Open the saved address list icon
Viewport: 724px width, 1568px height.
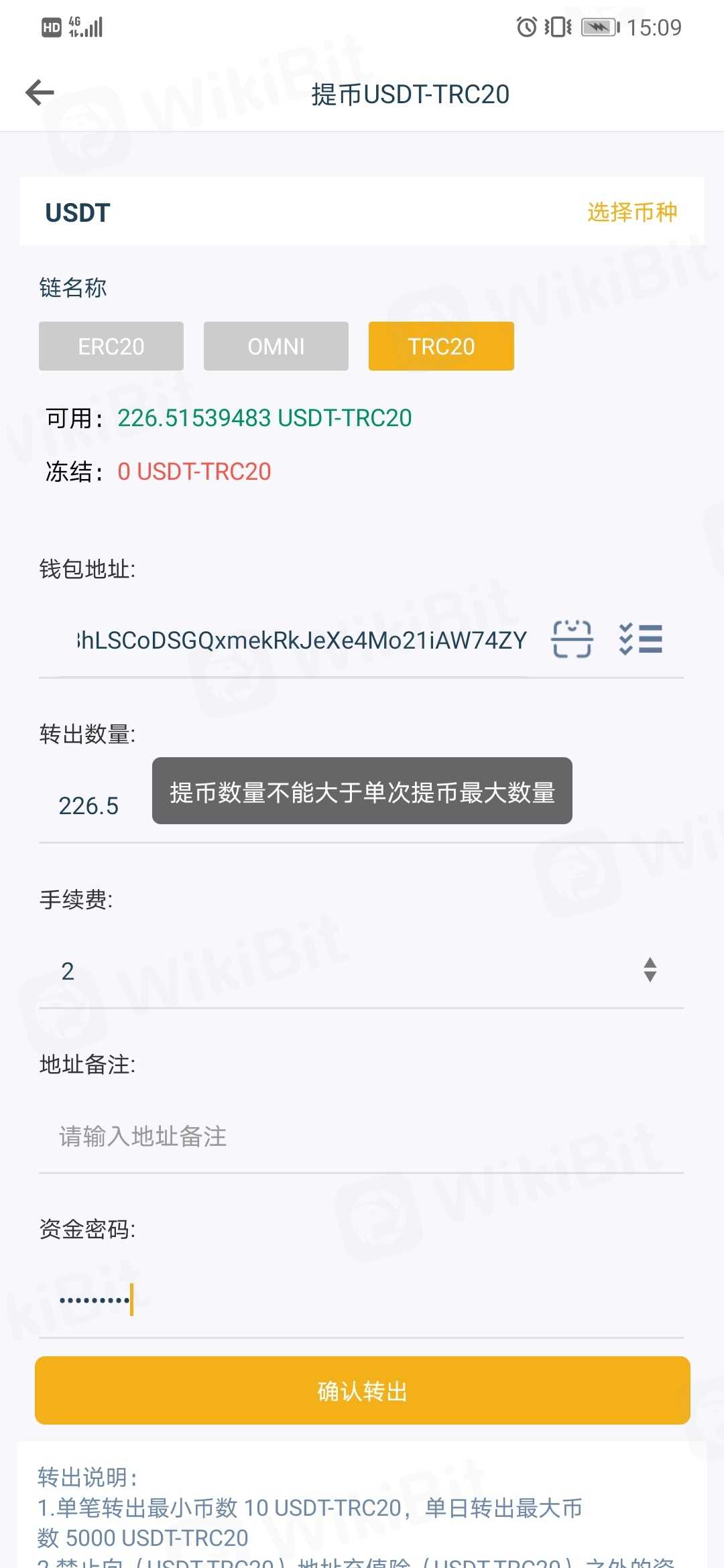tap(640, 639)
